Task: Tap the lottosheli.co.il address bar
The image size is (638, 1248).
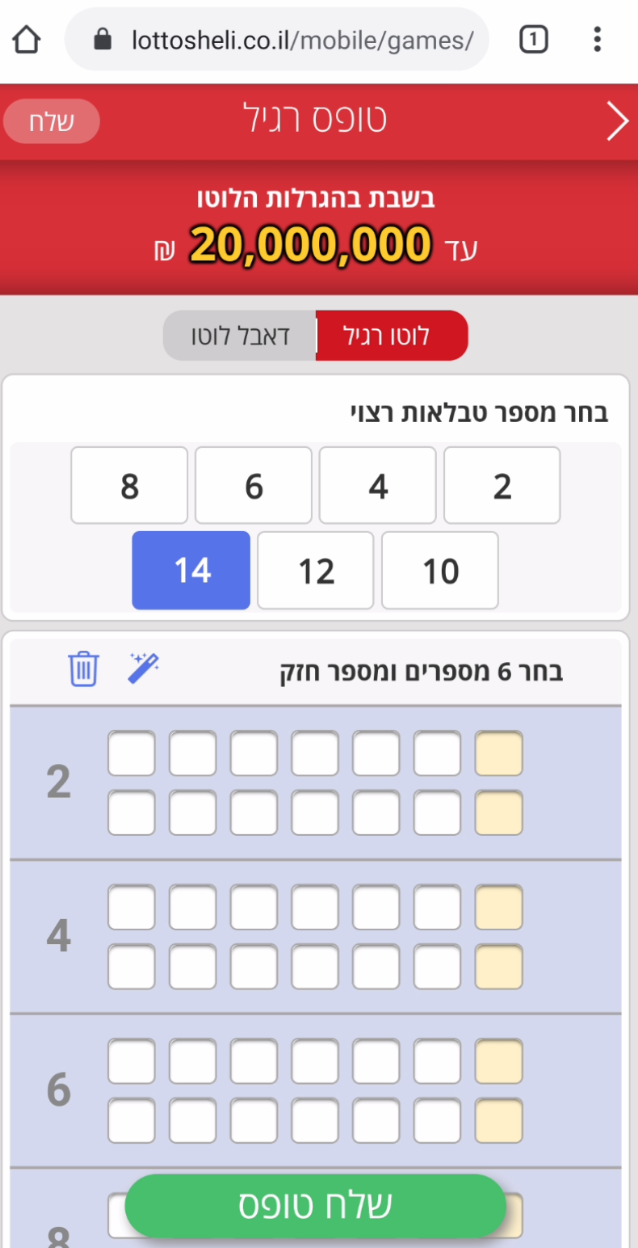Action: coord(290,40)
